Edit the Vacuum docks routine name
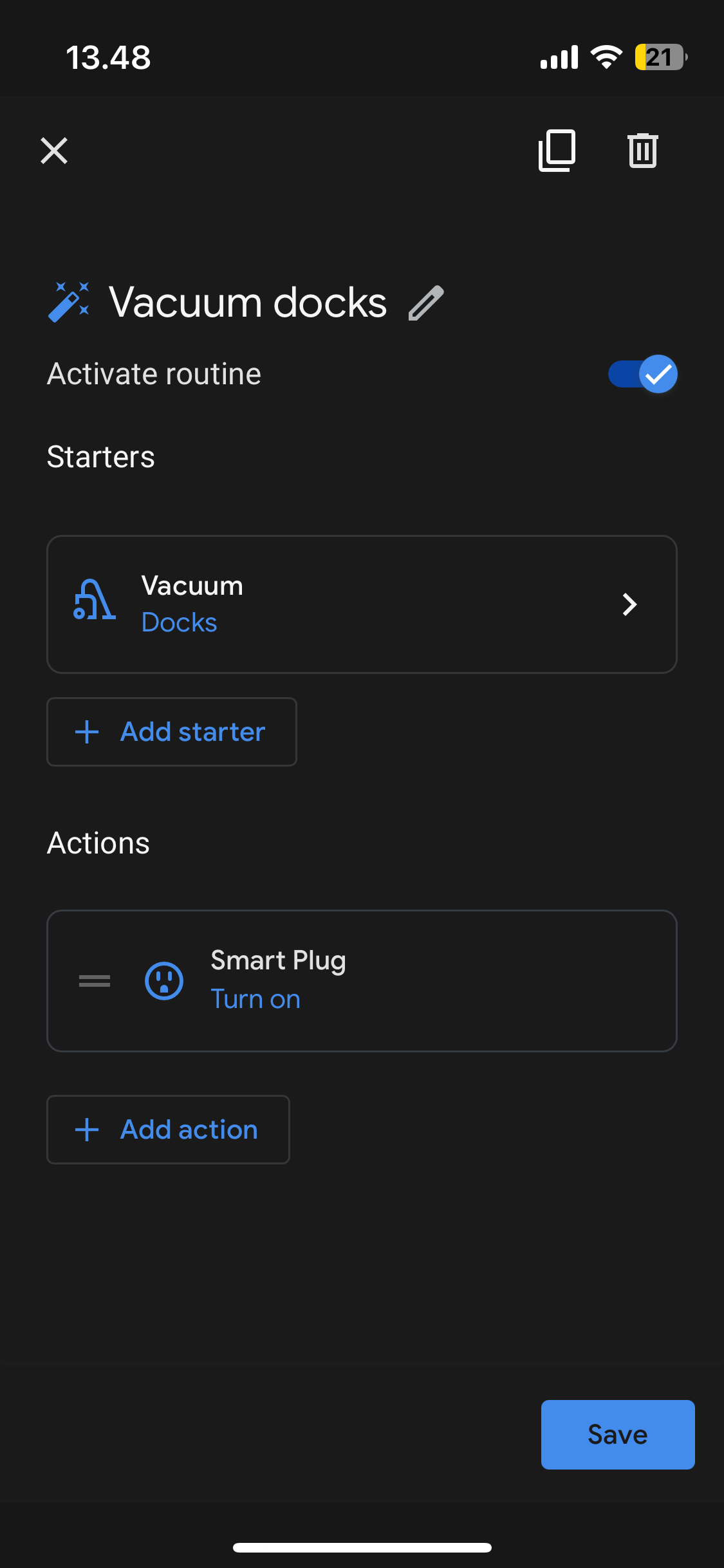724x1568 pixels. [426, 303]
